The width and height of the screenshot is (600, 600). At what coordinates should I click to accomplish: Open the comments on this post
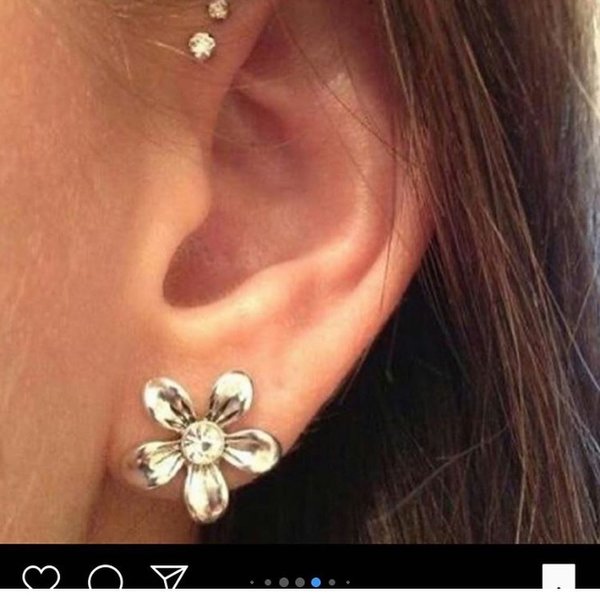click(x=105, y=583)
